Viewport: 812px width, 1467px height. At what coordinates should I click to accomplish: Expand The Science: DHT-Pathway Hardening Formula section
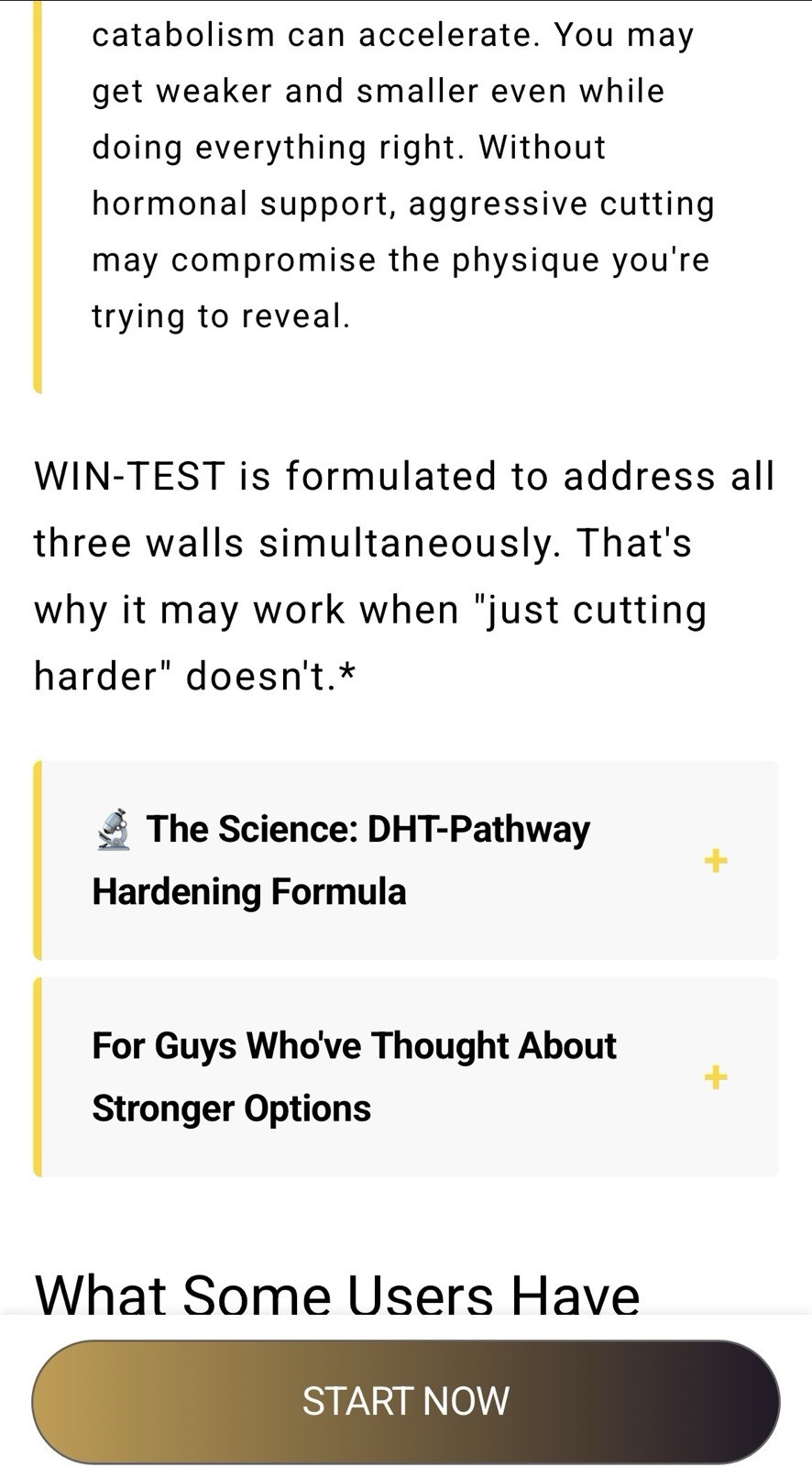point(406,860)
